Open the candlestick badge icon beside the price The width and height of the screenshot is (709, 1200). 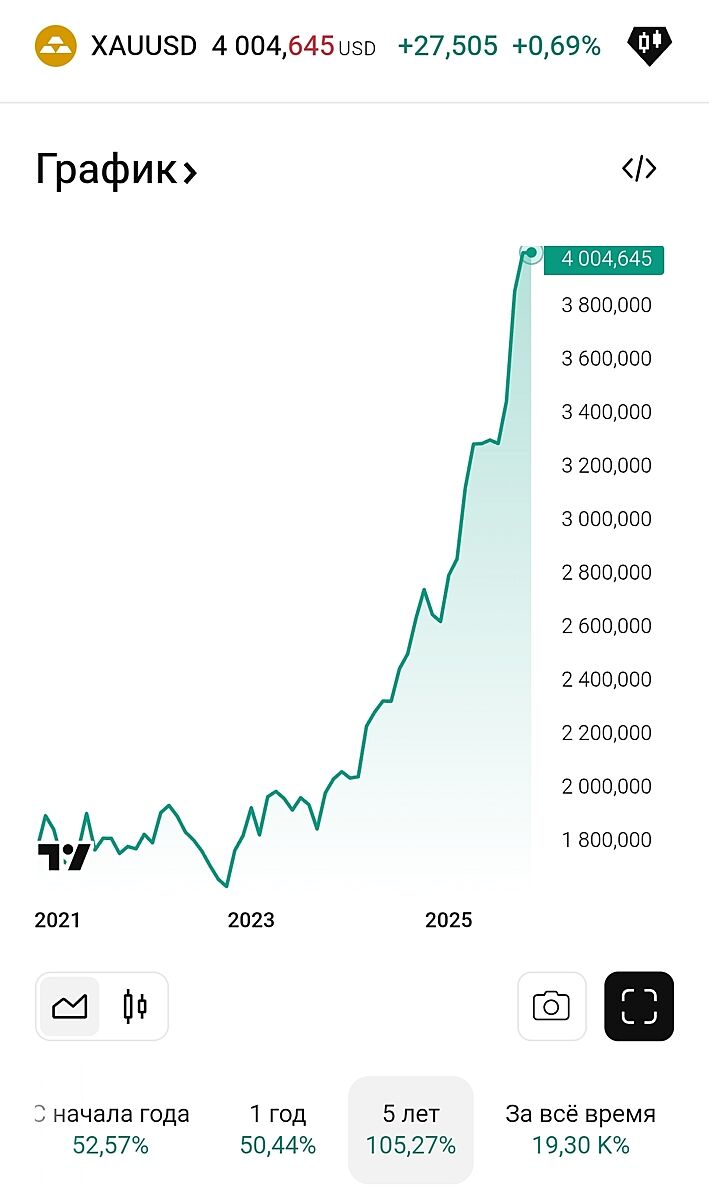click(649, 45)
